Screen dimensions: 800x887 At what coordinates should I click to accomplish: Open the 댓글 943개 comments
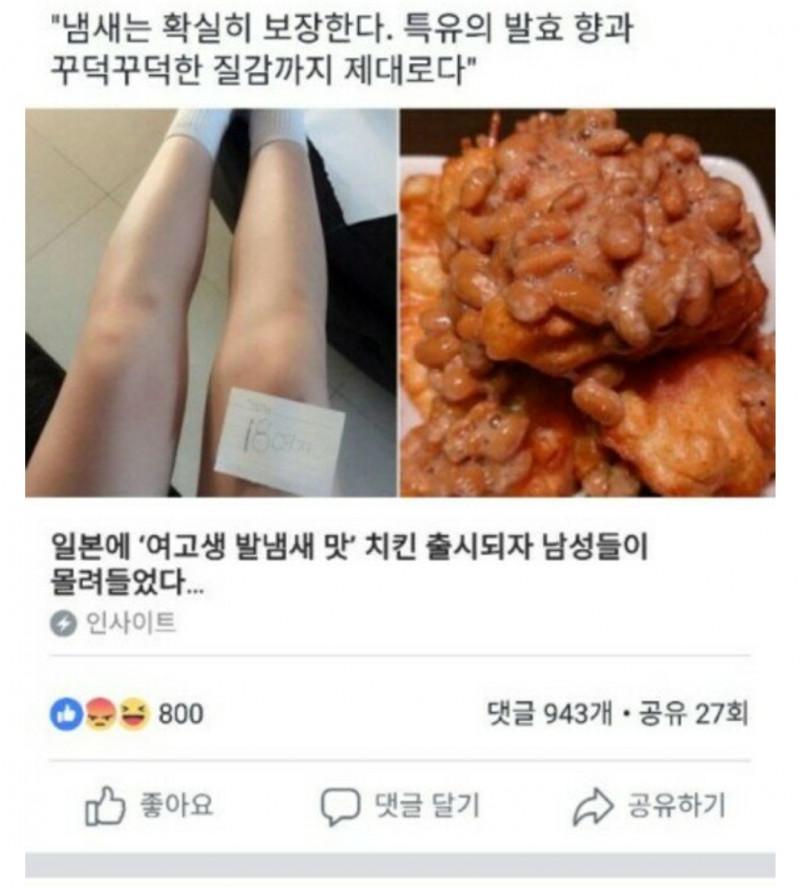[548, 714]
